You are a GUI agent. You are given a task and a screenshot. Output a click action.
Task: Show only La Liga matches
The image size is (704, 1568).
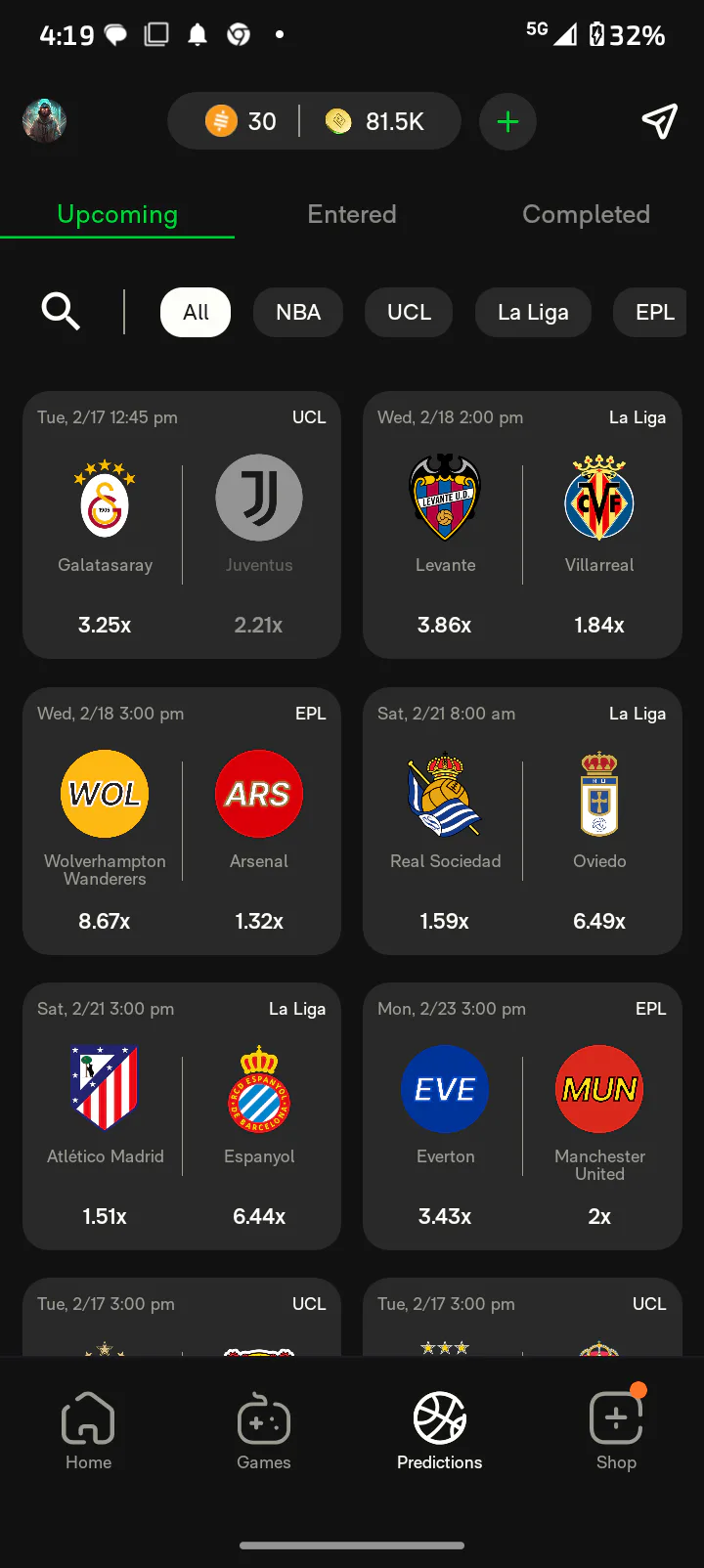pos(533,312)
